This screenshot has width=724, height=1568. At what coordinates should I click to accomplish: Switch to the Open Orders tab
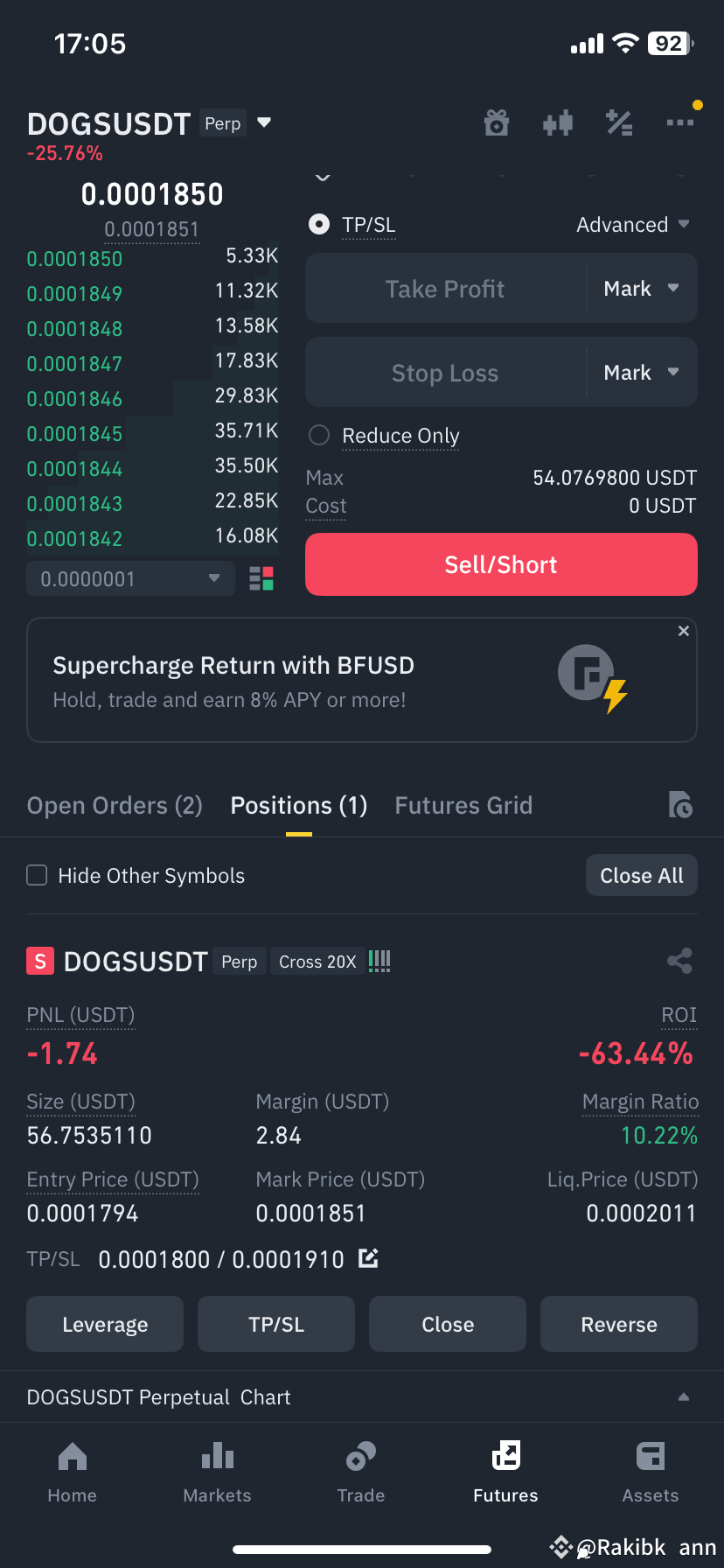click(x=114, y=805)
